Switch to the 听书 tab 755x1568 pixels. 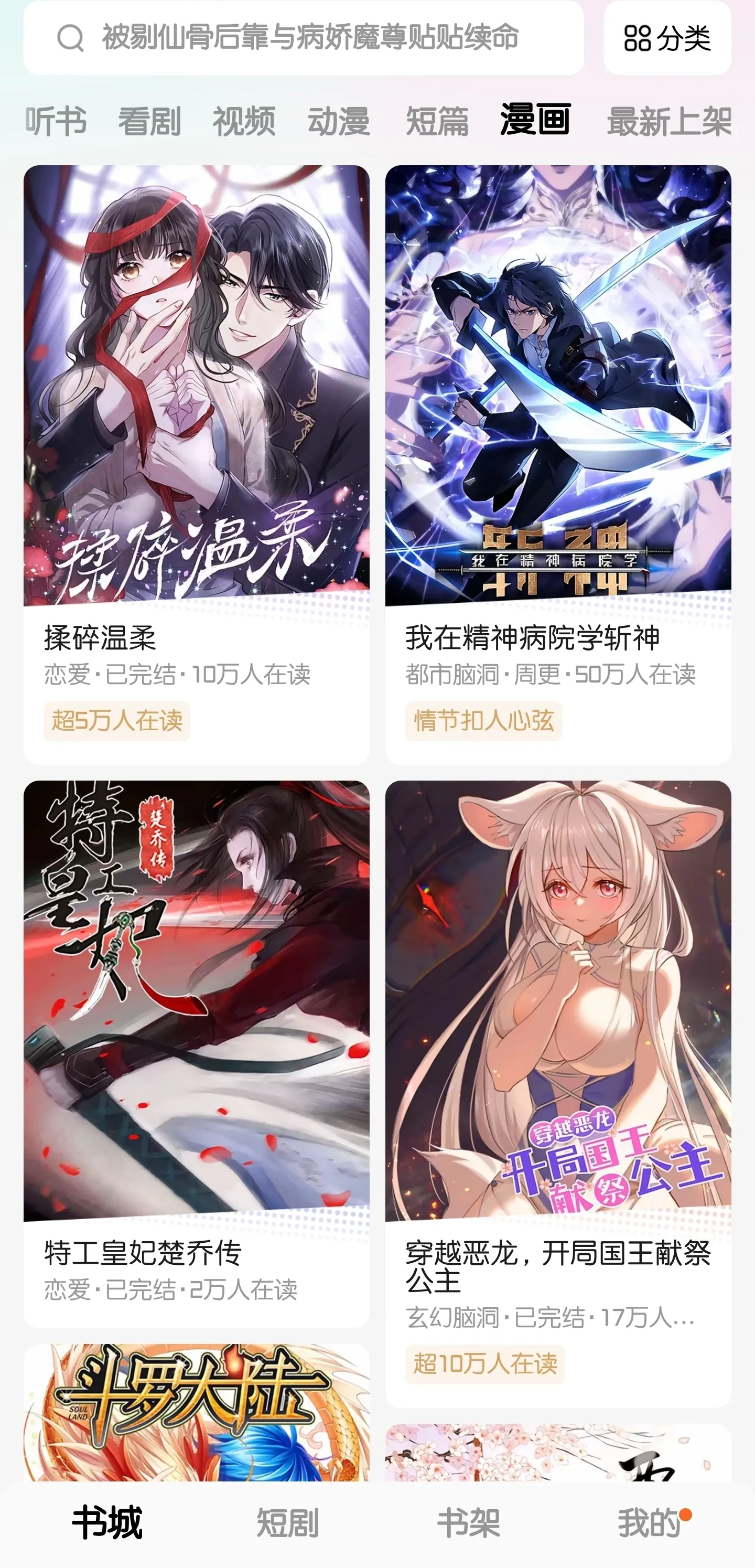(x=56, y=121)
